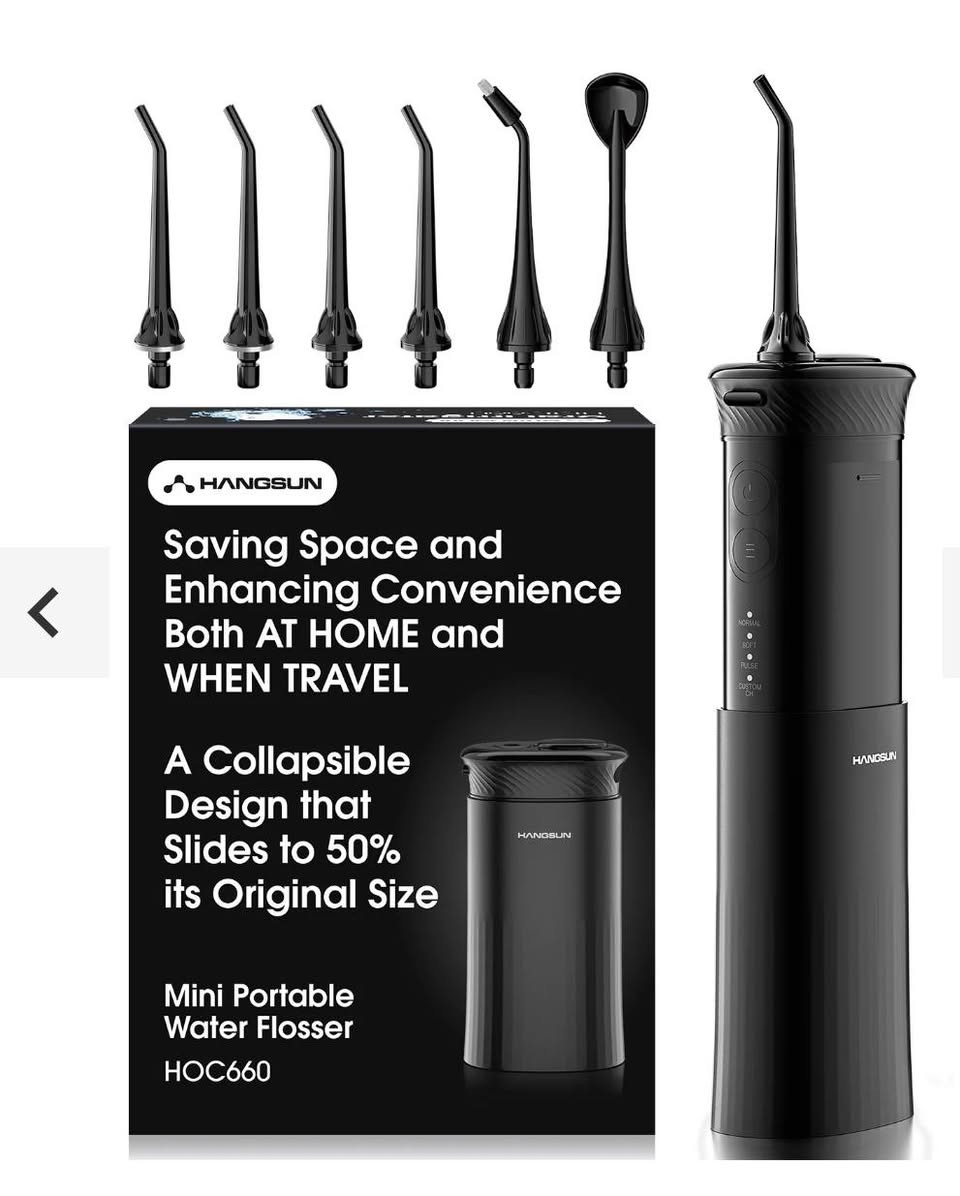
Task: Go to the previous product image
Action: click(x=45, y=612)
